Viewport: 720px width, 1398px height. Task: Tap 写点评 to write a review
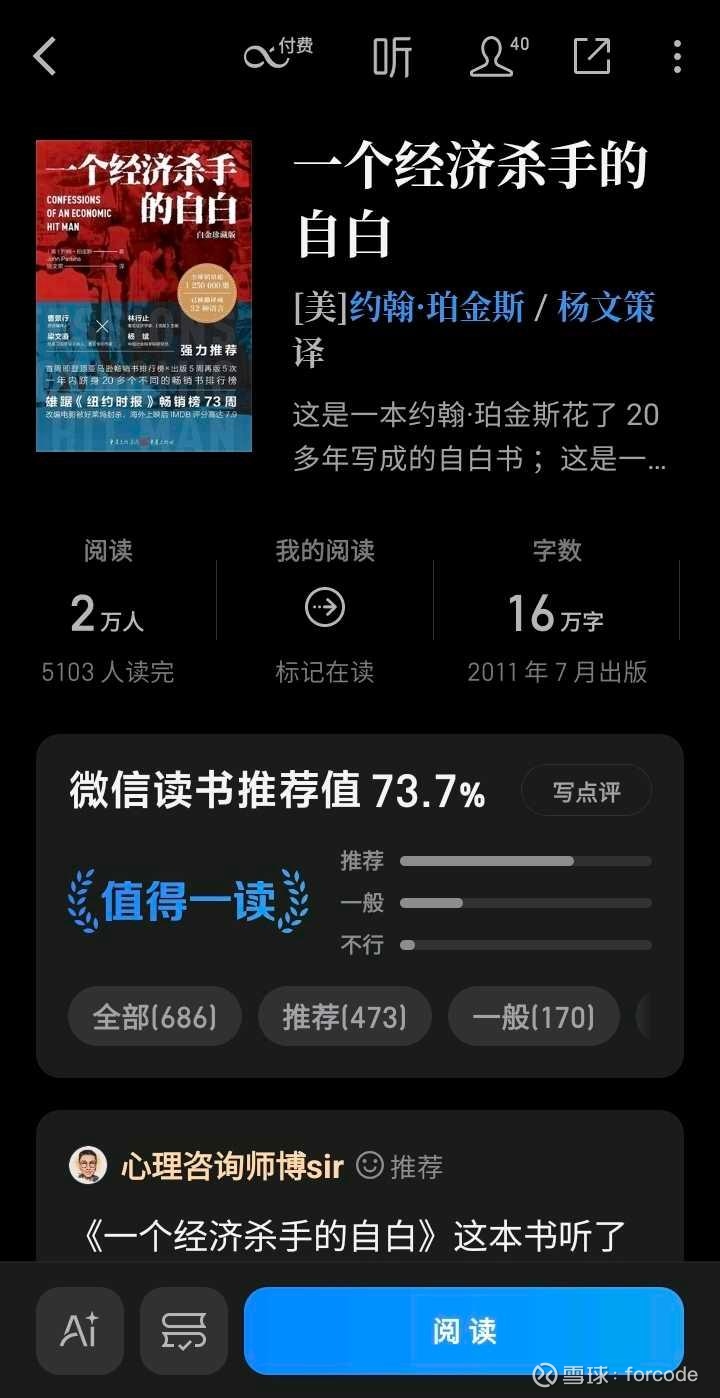point(587,792)
